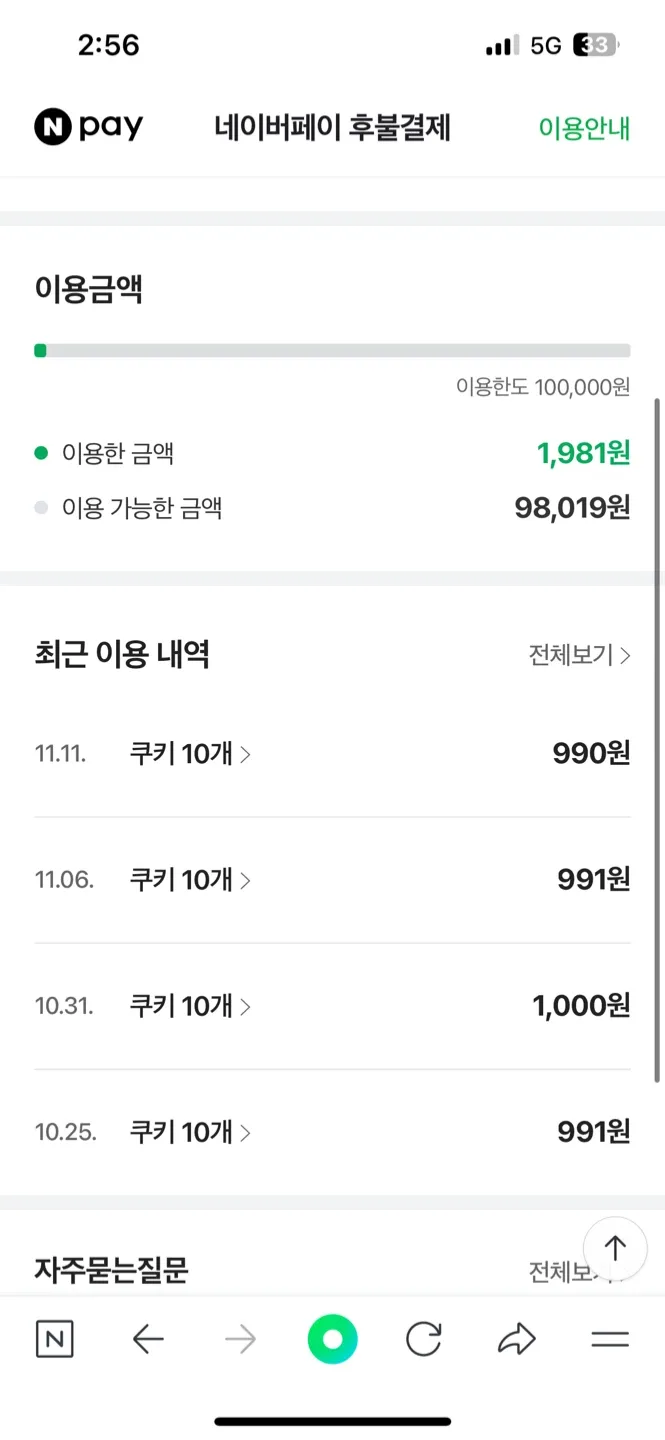Reload the current page
Viewport: 665px width, 1440px height.
click(x=424, y=1340)
